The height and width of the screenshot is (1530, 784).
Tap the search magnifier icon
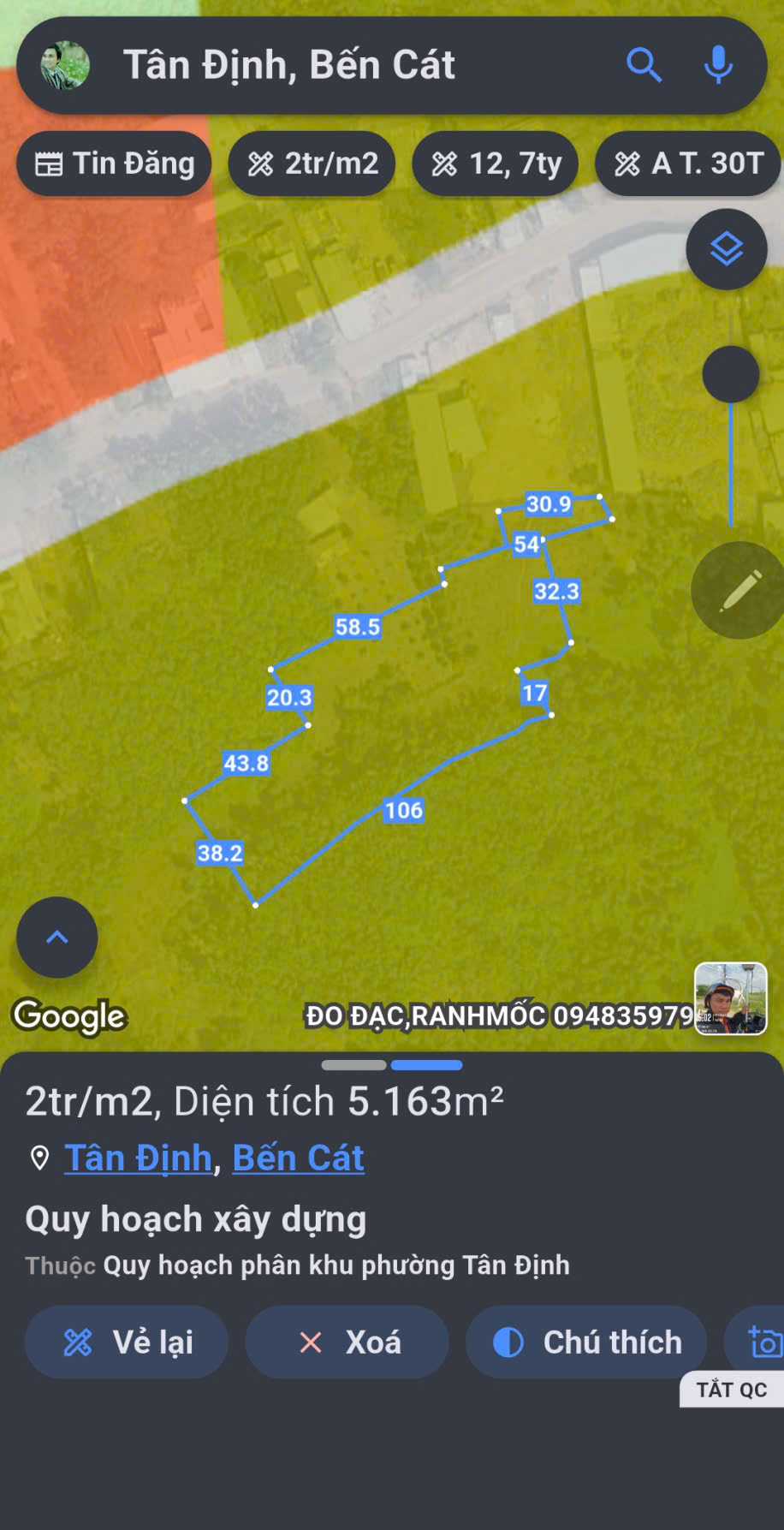[644, 65]
